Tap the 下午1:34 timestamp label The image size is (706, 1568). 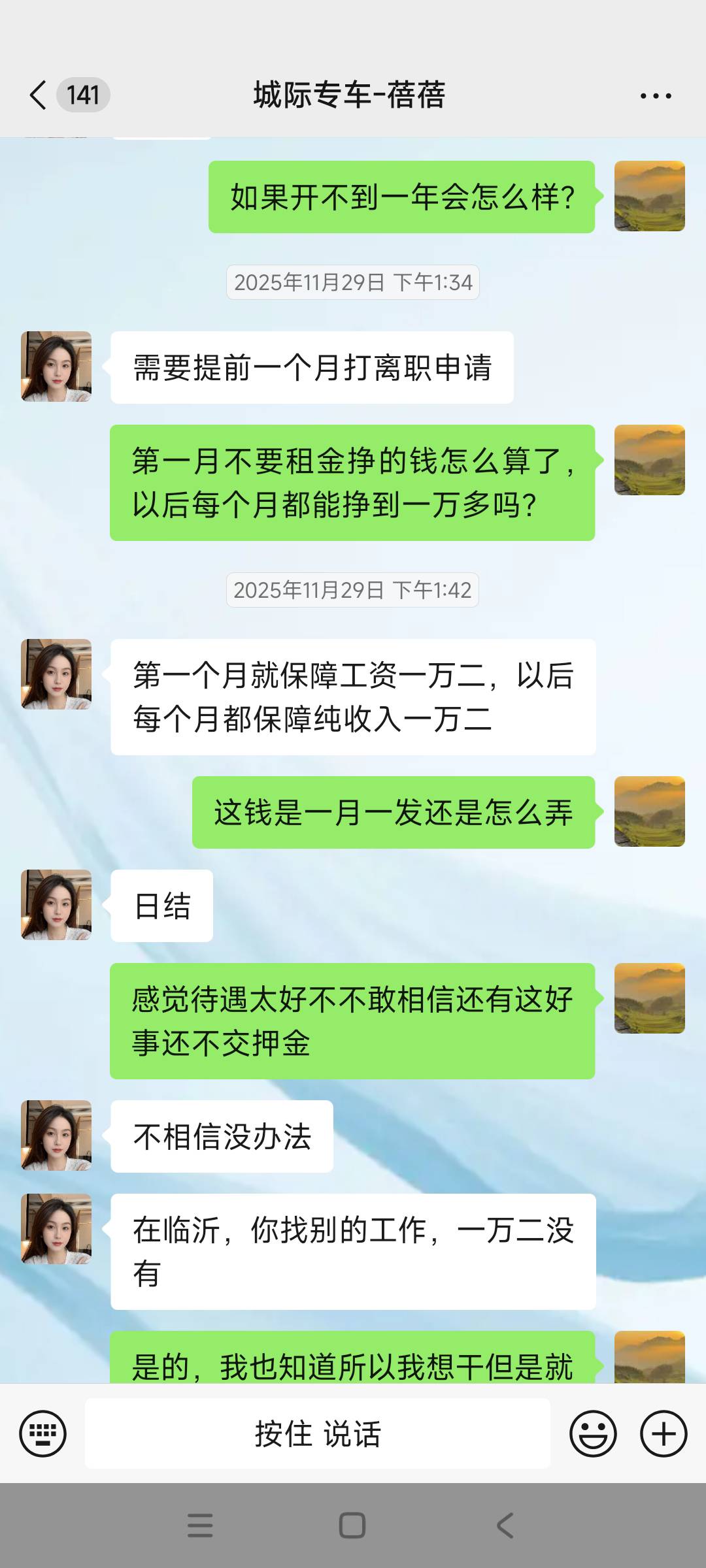[x=352, y=282]
